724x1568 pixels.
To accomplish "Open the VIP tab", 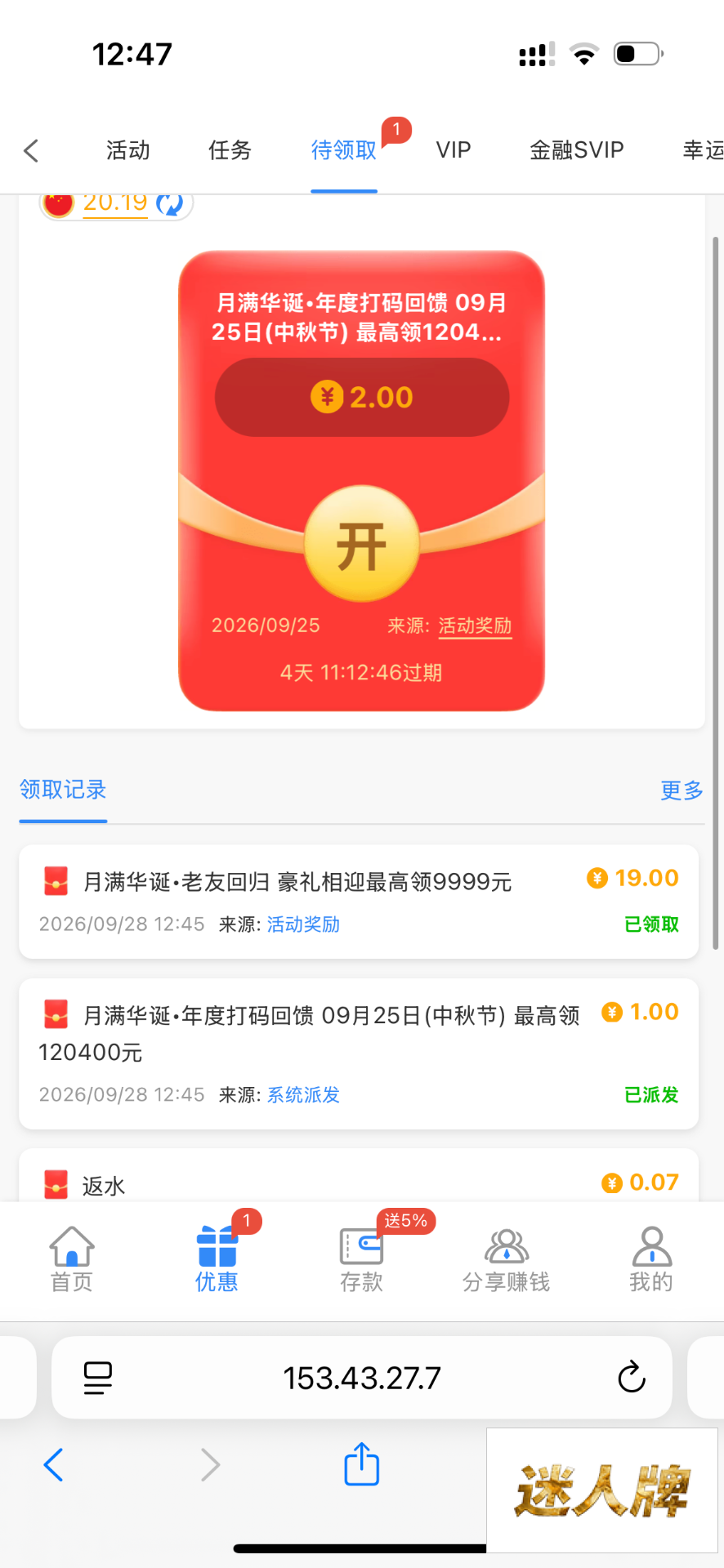I will (x=454, y=150).
